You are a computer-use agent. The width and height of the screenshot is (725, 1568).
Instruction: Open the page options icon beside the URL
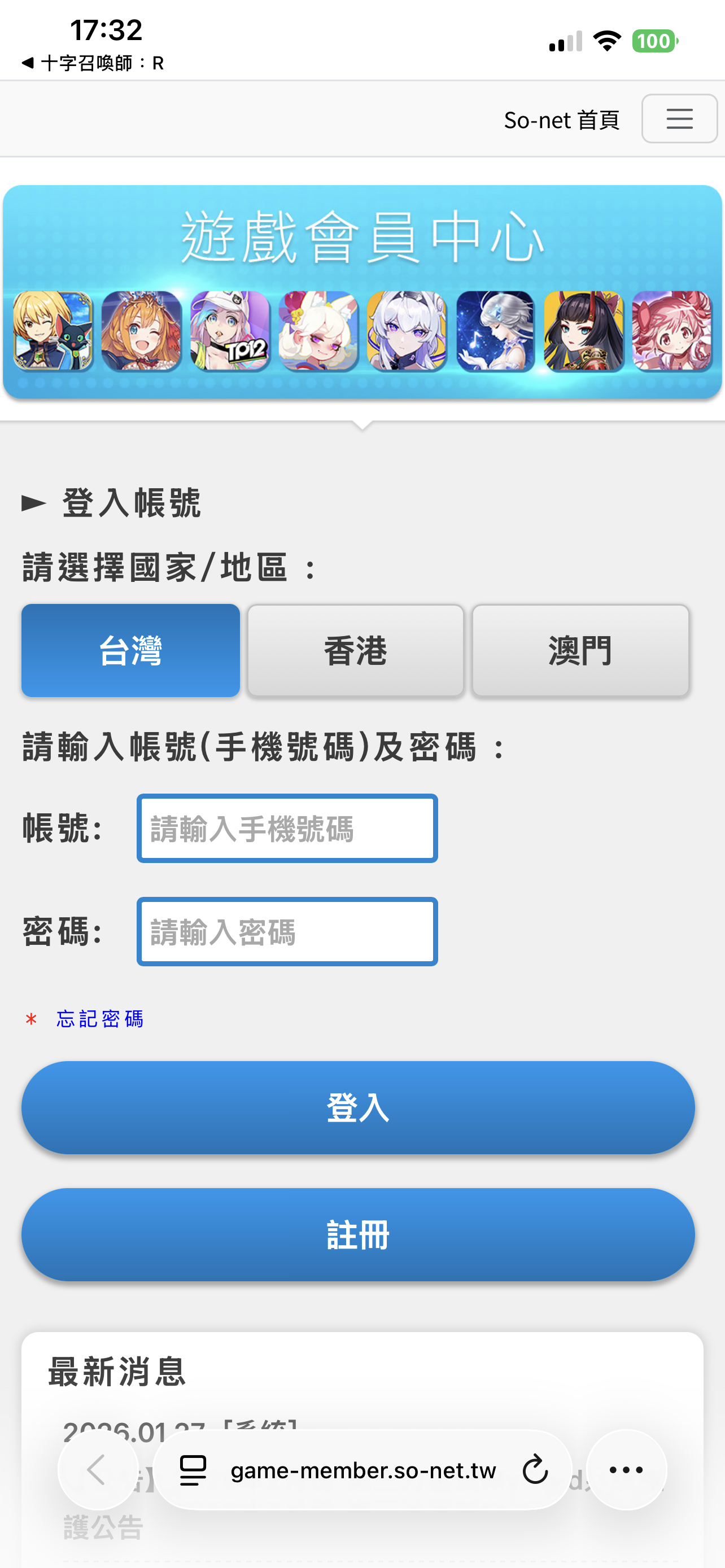click(x=193, y=1470)
